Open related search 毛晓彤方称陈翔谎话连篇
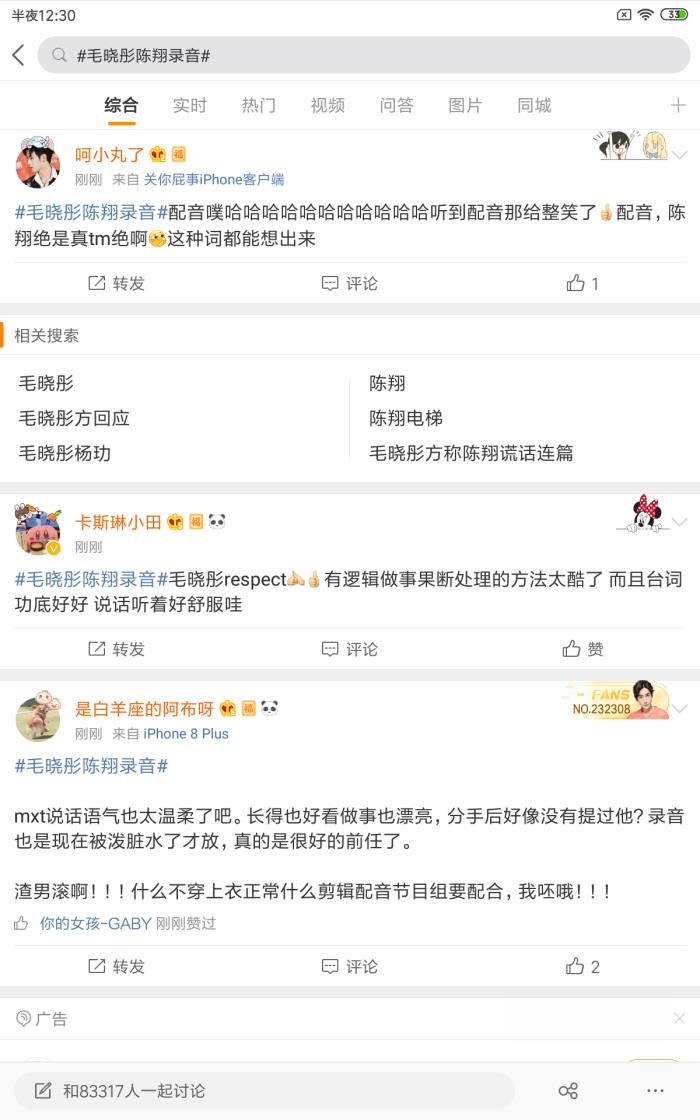 coord(471,453)
